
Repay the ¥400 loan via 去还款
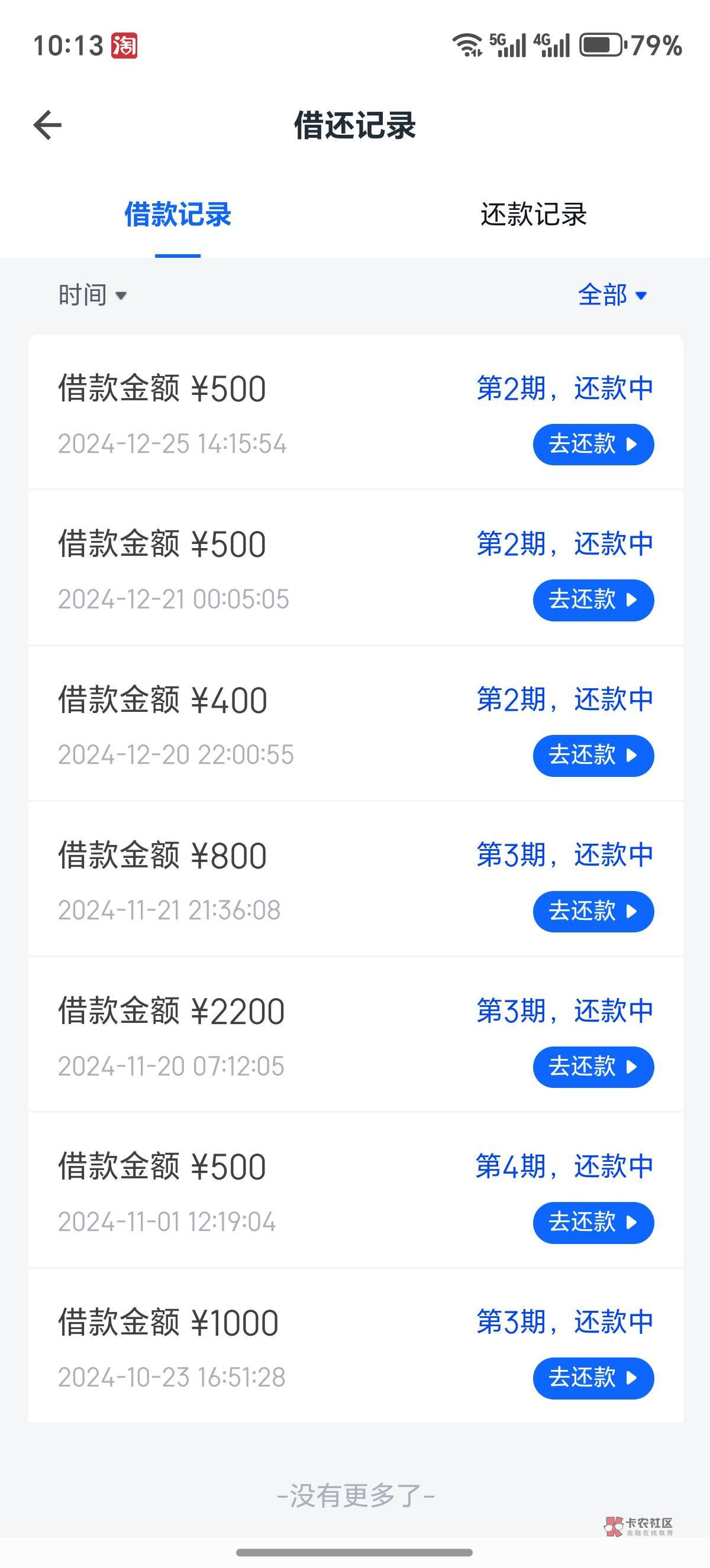click(x=593, y=756)
